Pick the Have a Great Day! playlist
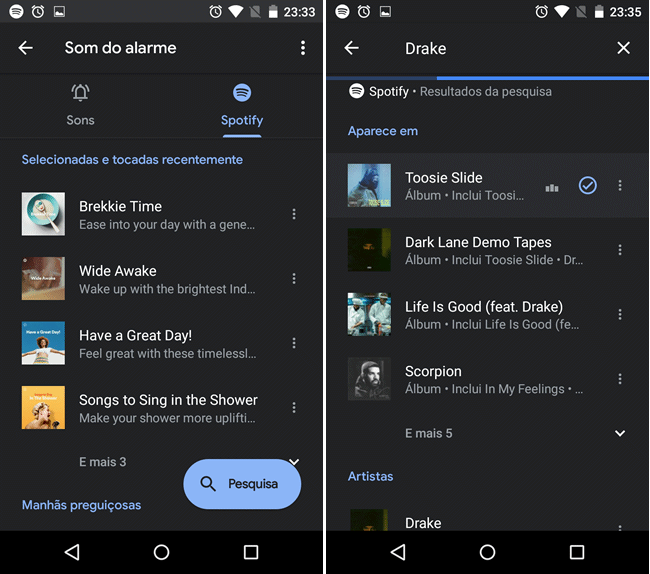 point(150,343)
